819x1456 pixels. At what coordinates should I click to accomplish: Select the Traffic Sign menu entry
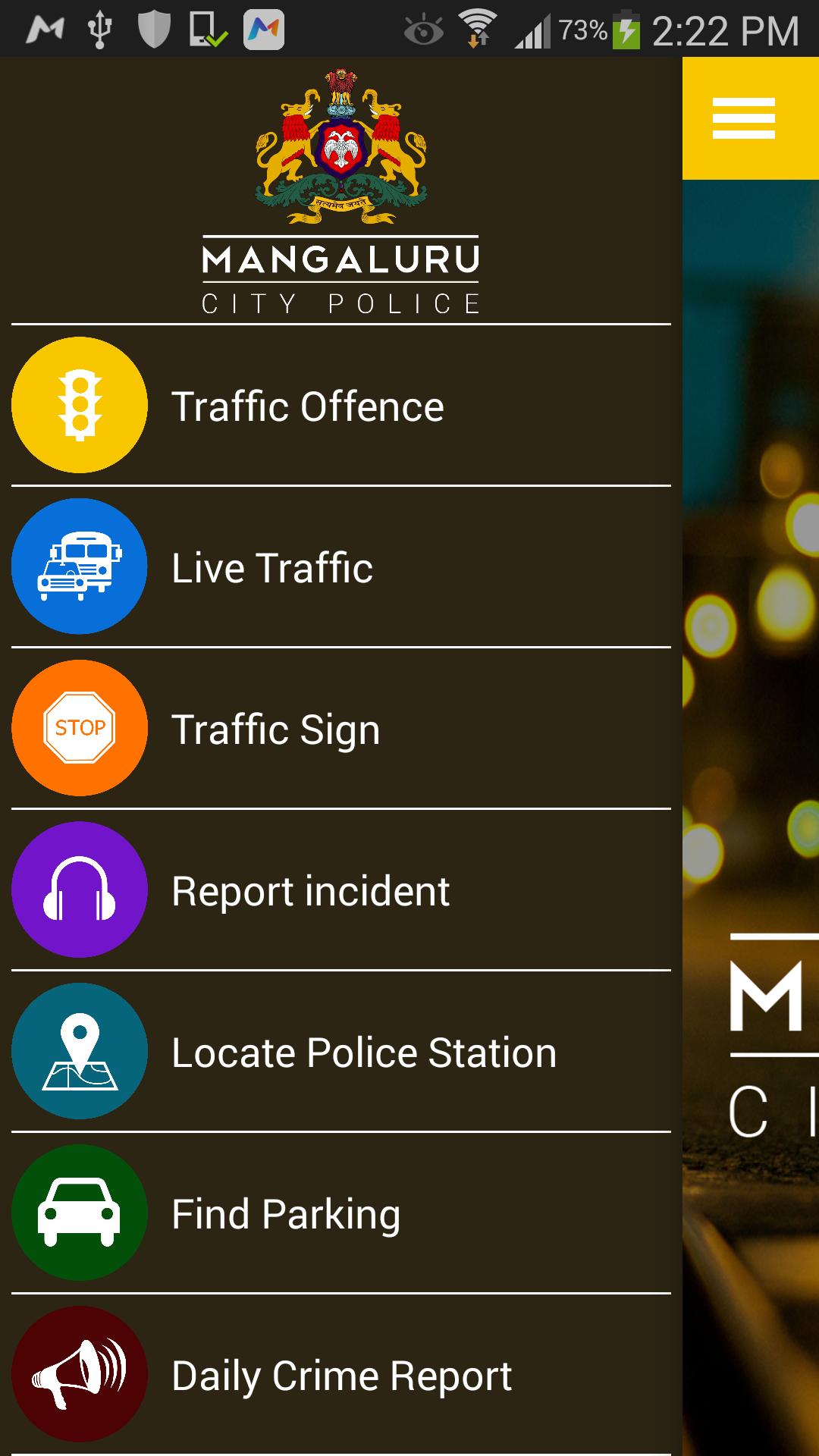pyautogui.click(x=276, y=729)
